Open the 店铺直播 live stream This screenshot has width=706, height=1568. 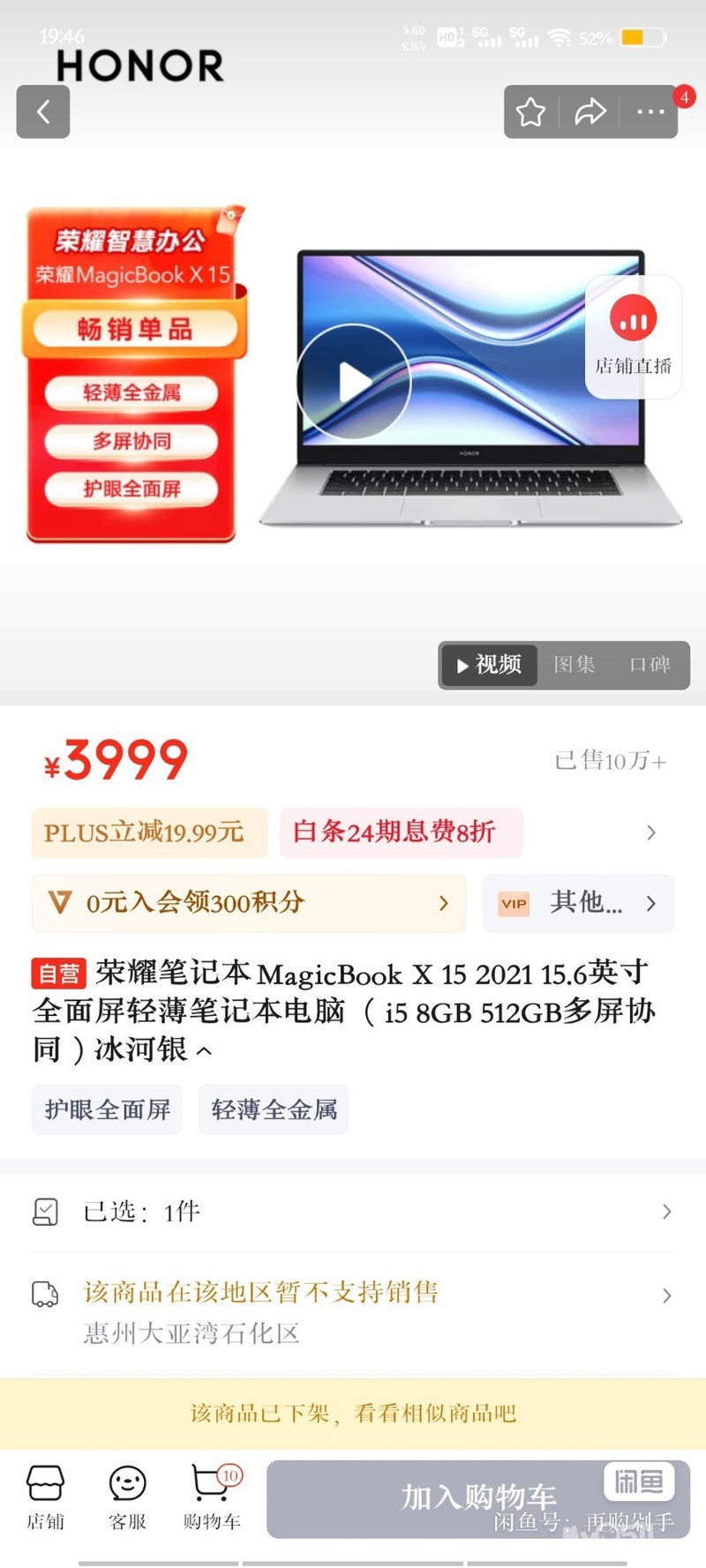point(633,338)
